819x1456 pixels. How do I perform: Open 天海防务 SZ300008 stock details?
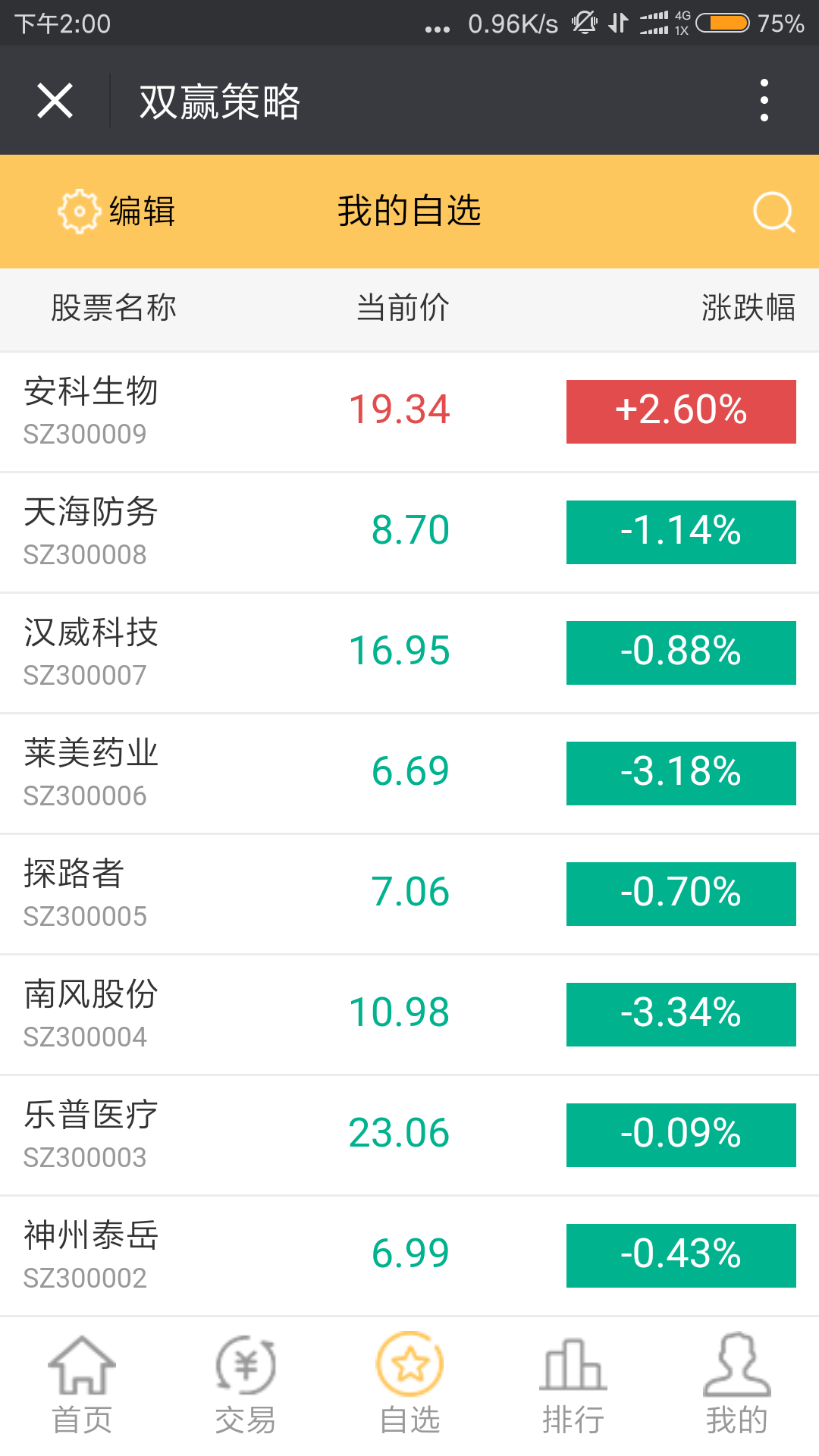click(x=409, y=532)
